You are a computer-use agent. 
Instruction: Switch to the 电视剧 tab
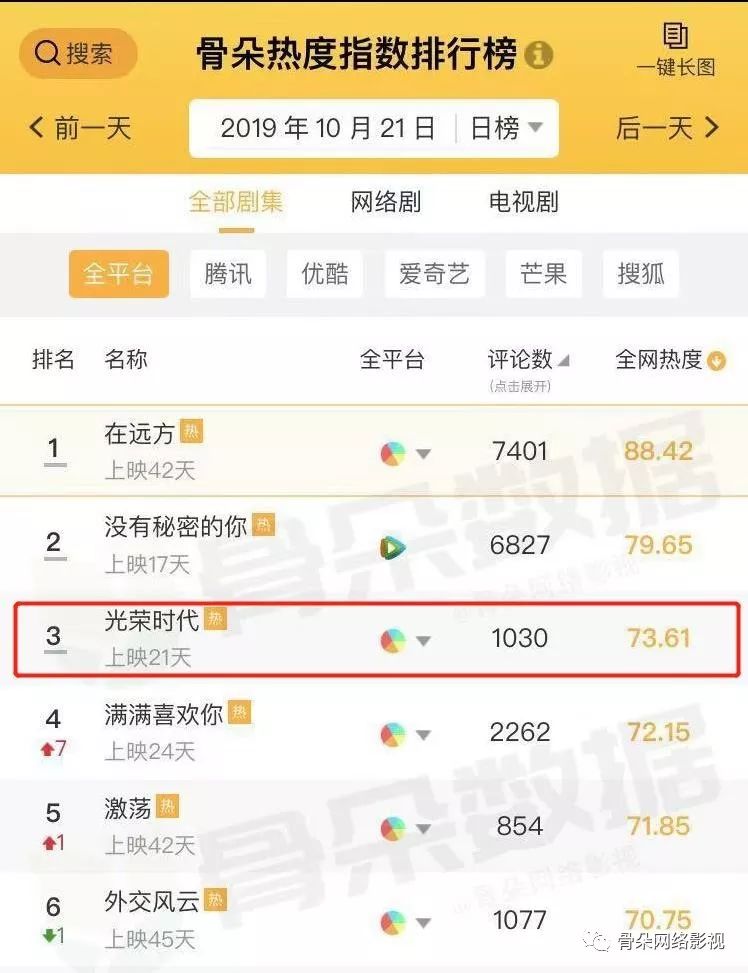[x=523, y=202]
